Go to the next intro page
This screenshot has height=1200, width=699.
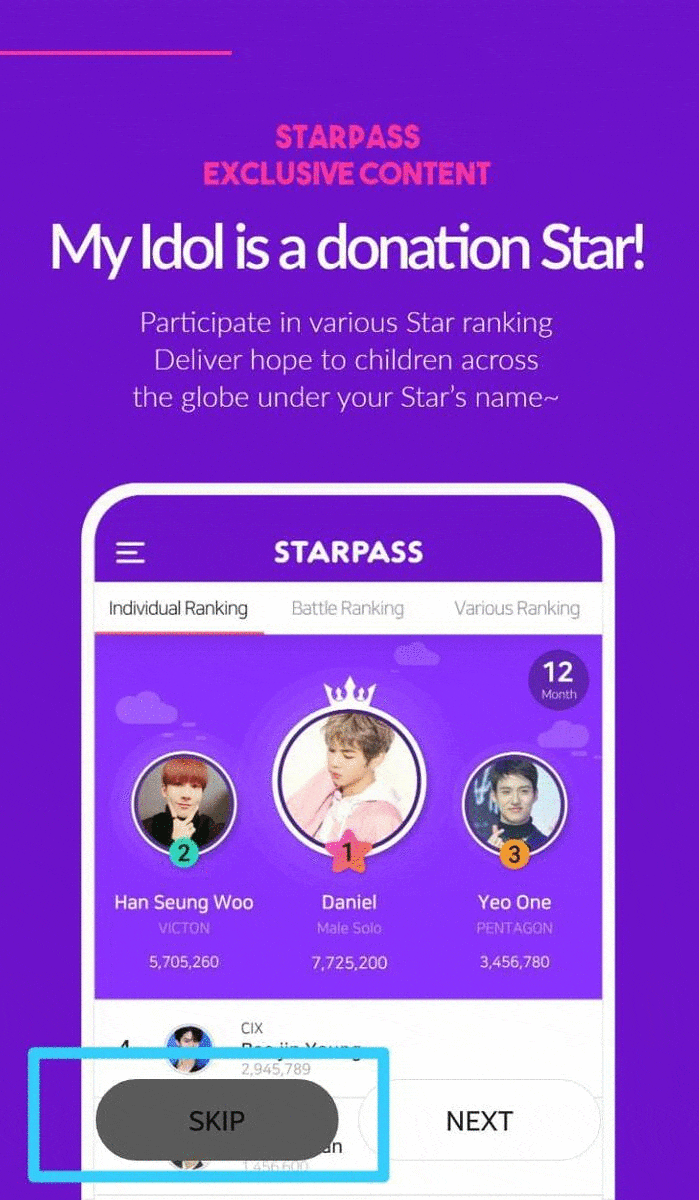(x=479, y=1121)
